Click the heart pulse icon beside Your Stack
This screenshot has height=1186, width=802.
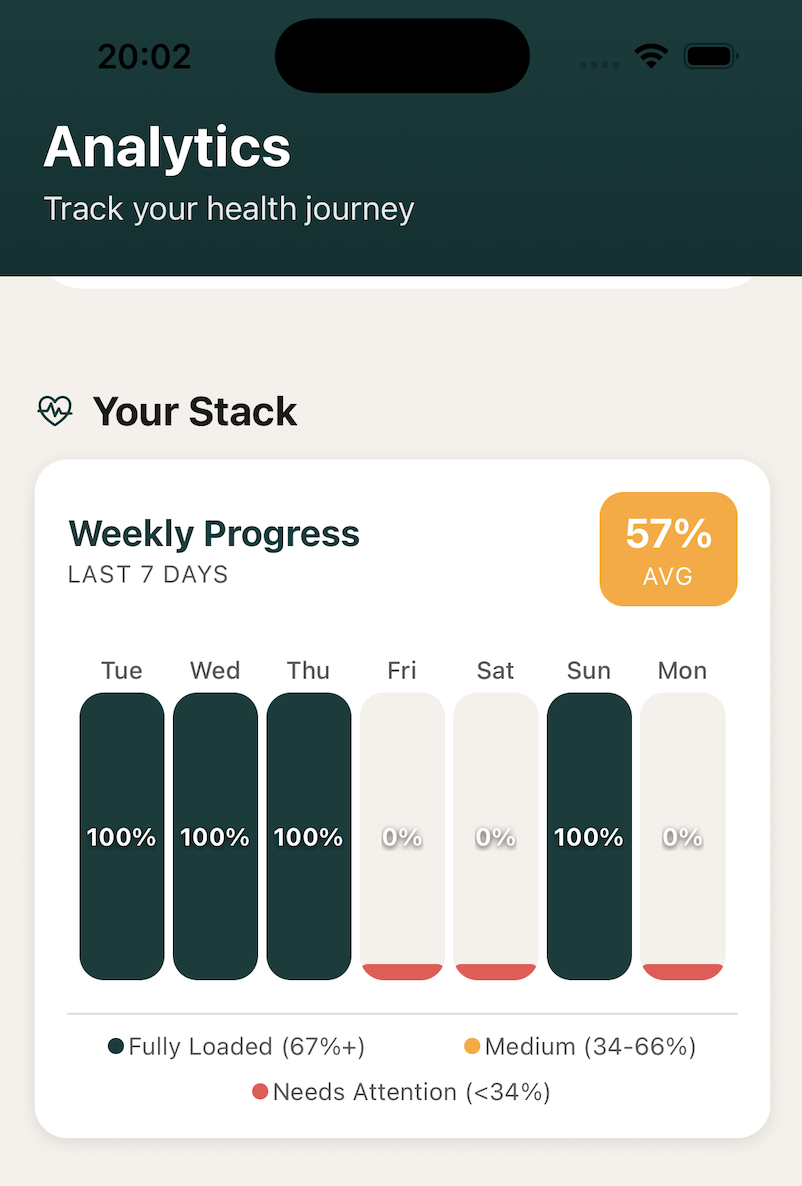coord(55,410)
